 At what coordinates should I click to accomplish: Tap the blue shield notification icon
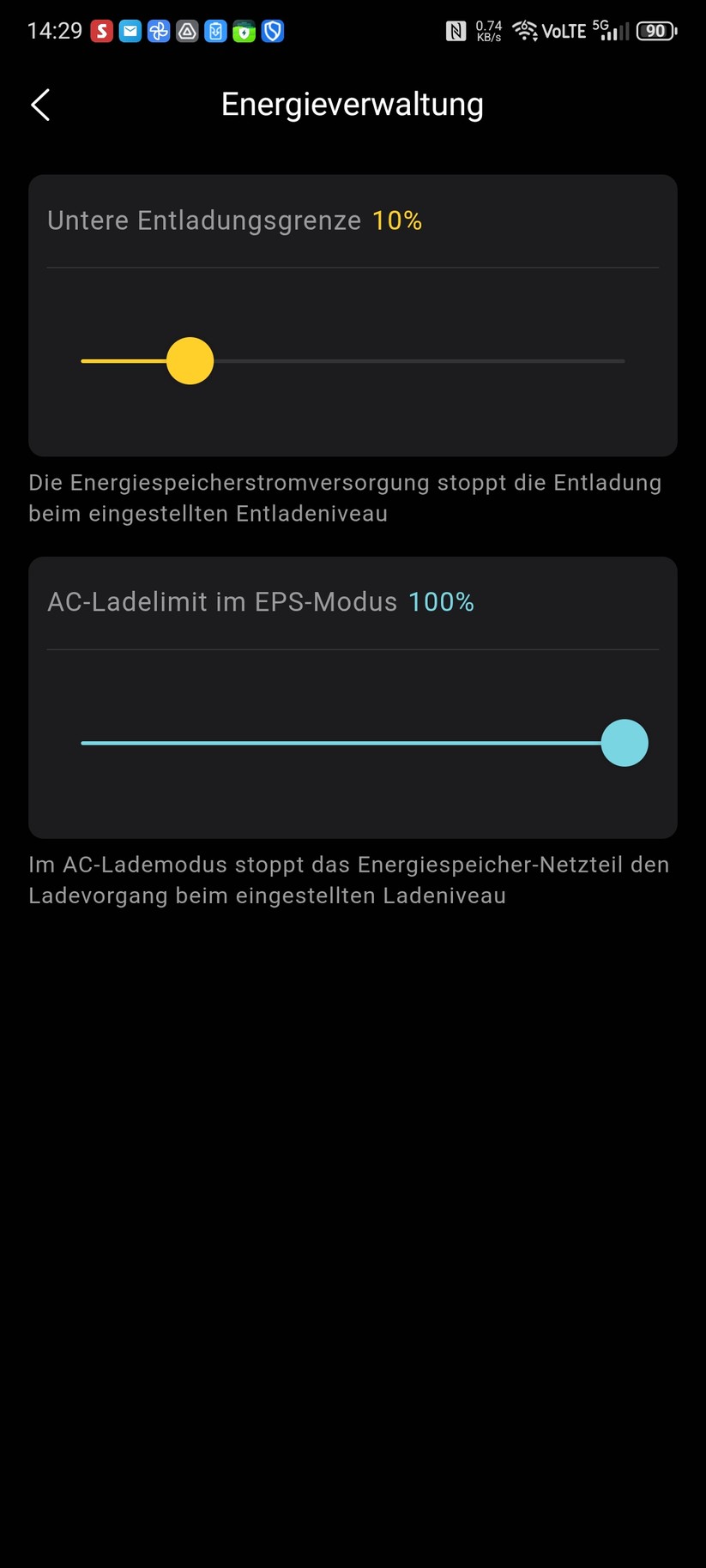coord(273,31)
